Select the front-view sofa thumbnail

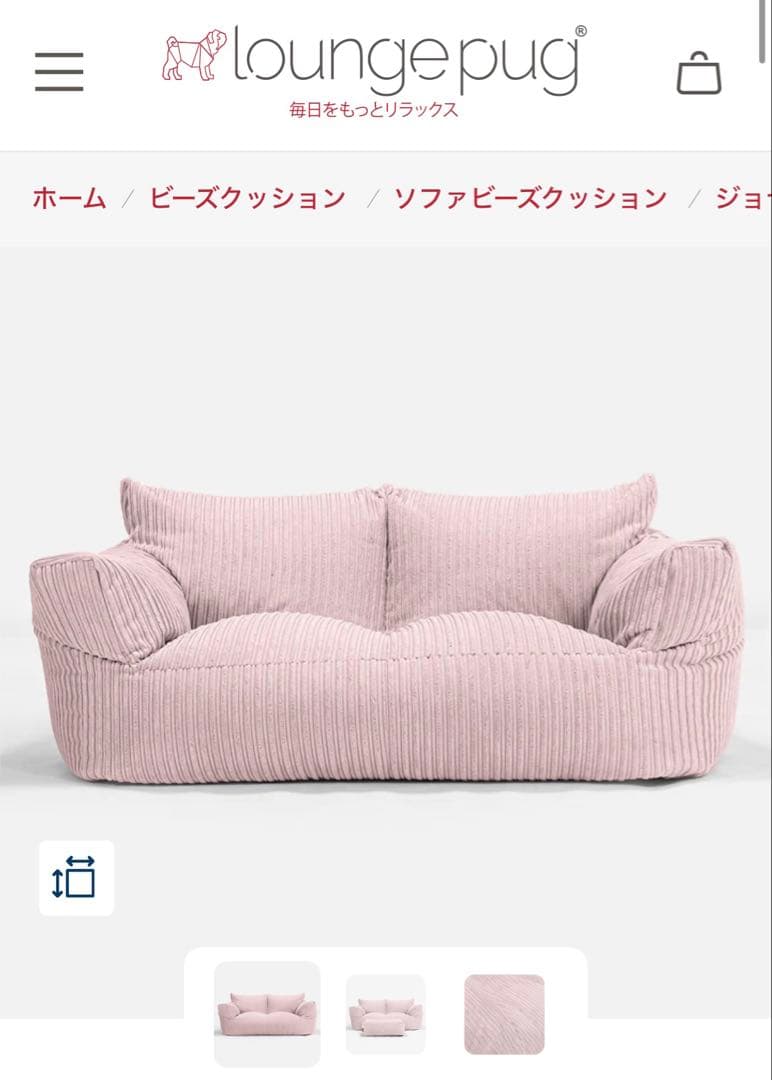[x=268, y=1010]
